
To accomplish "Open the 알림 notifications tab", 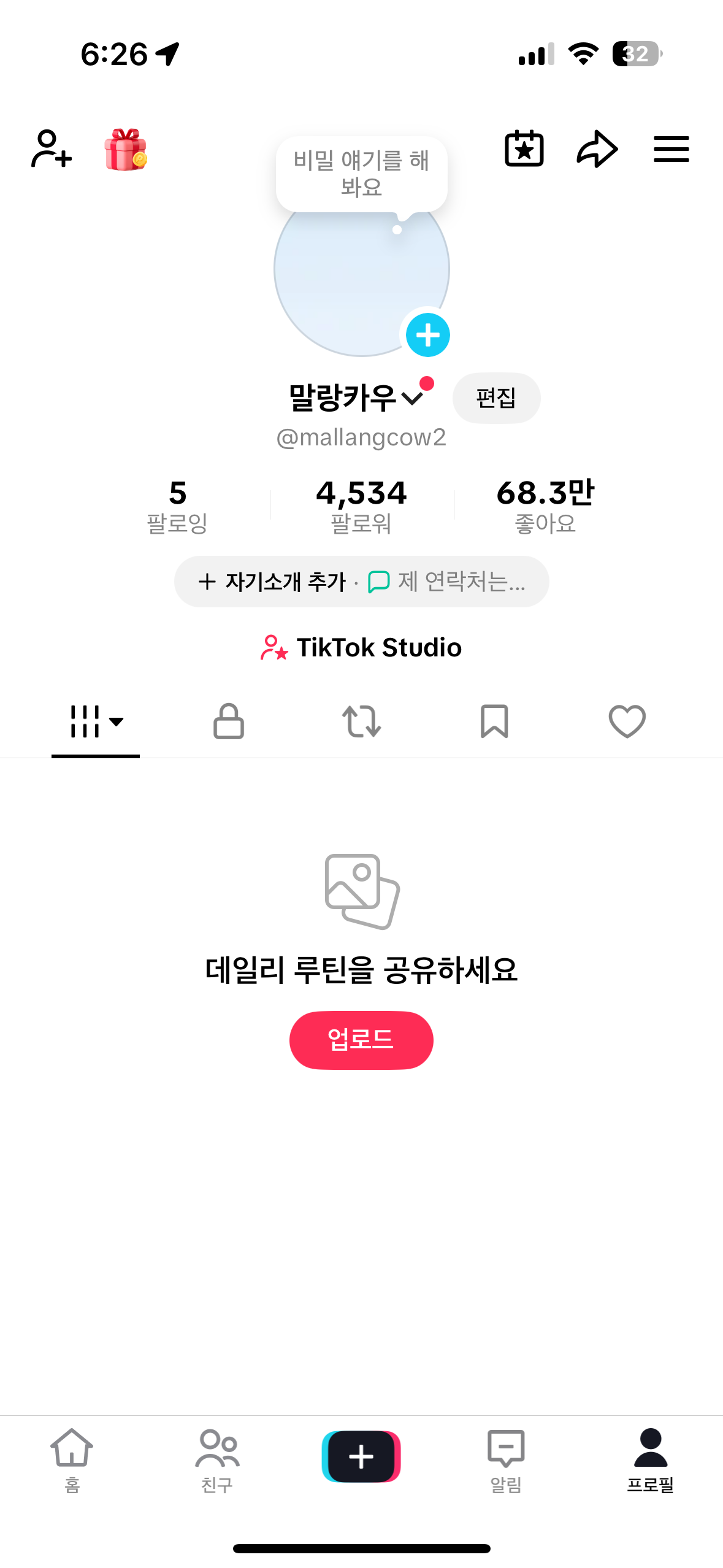I will coord(506,1460).
